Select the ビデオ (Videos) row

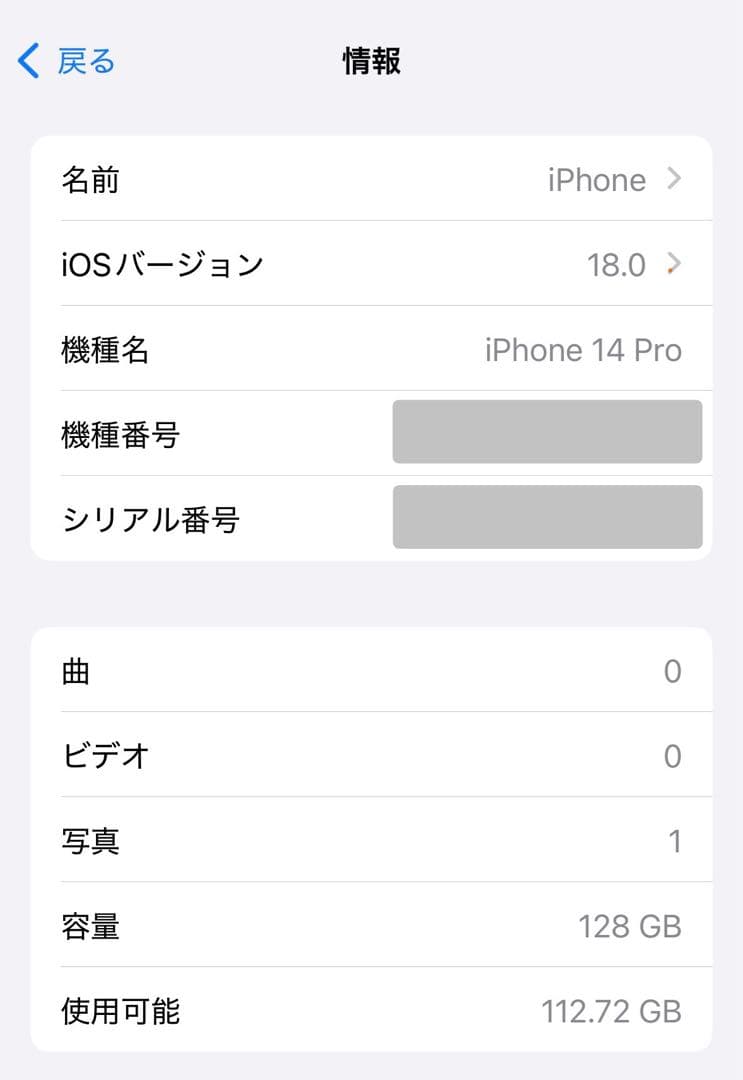point(372,756)
